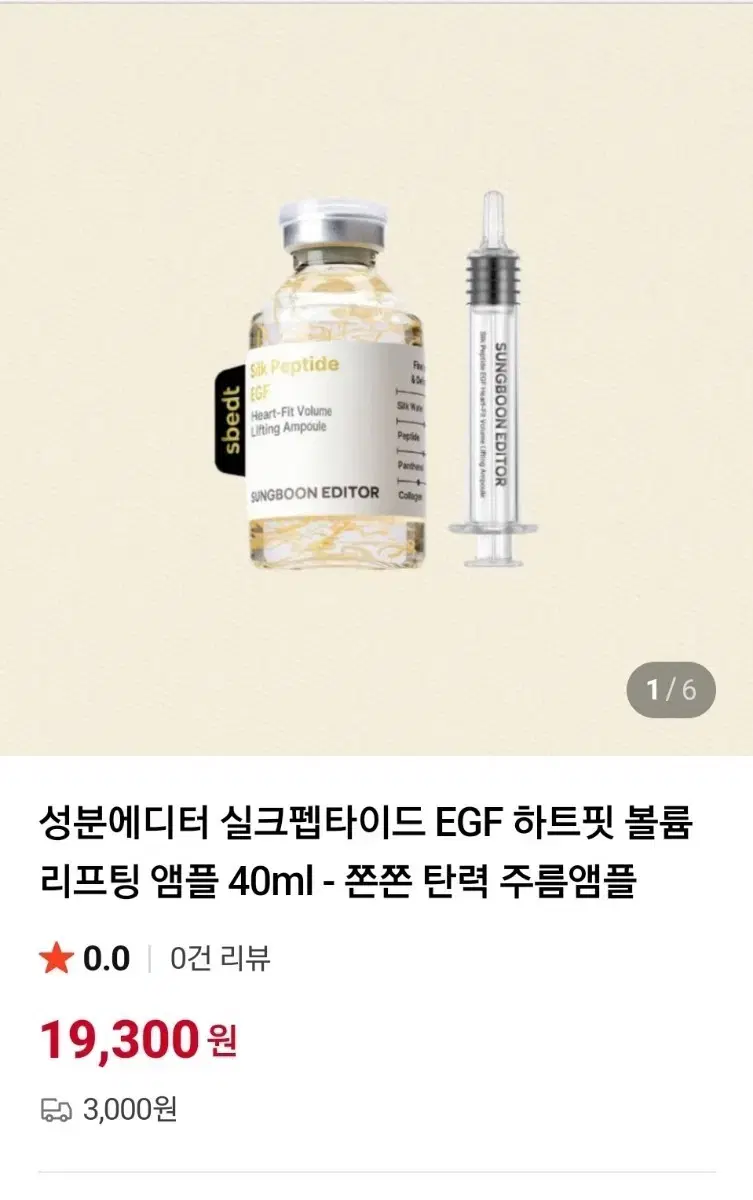Tap the sbedt brand tag on the bottle
The image size is (753, 1200).
[227, 410]
